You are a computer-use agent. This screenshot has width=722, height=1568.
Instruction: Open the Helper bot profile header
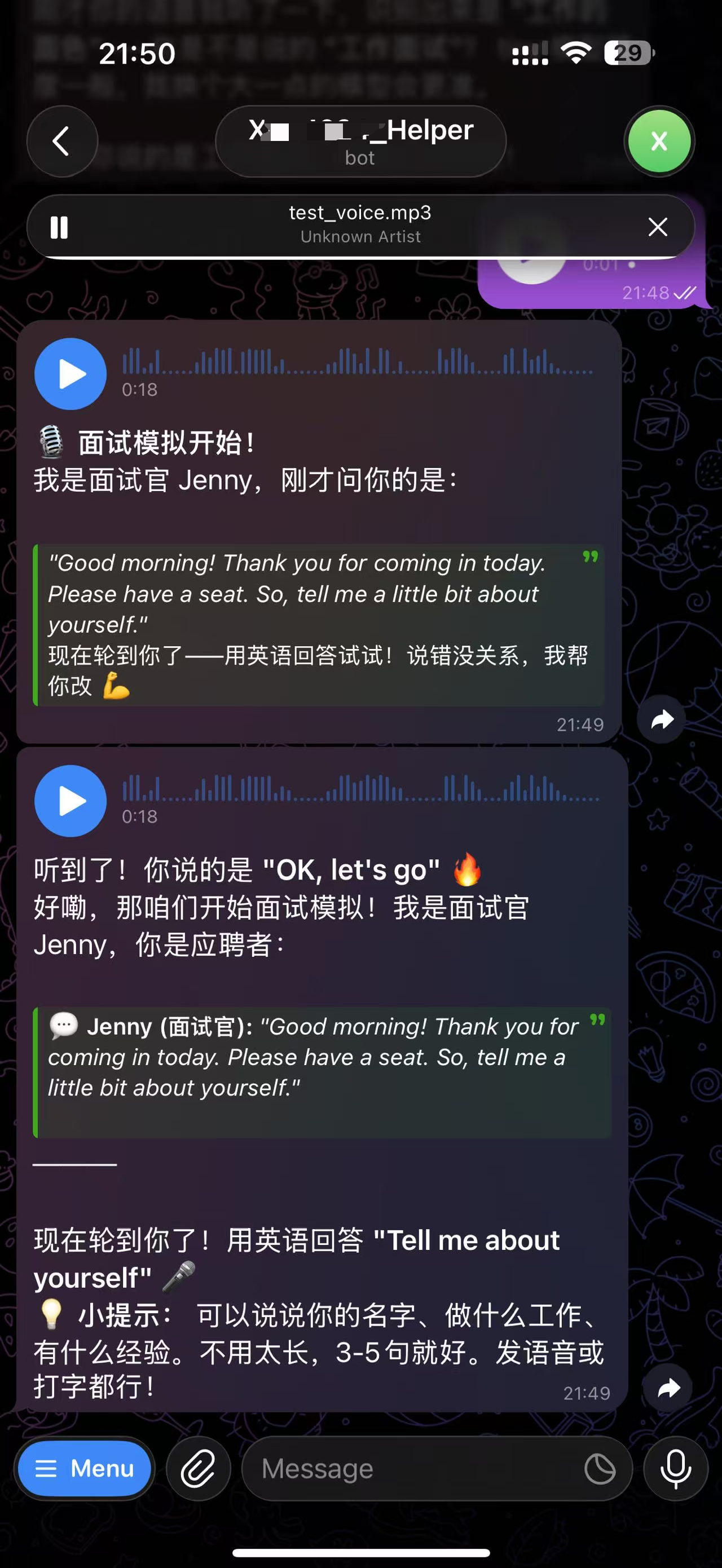360,141
